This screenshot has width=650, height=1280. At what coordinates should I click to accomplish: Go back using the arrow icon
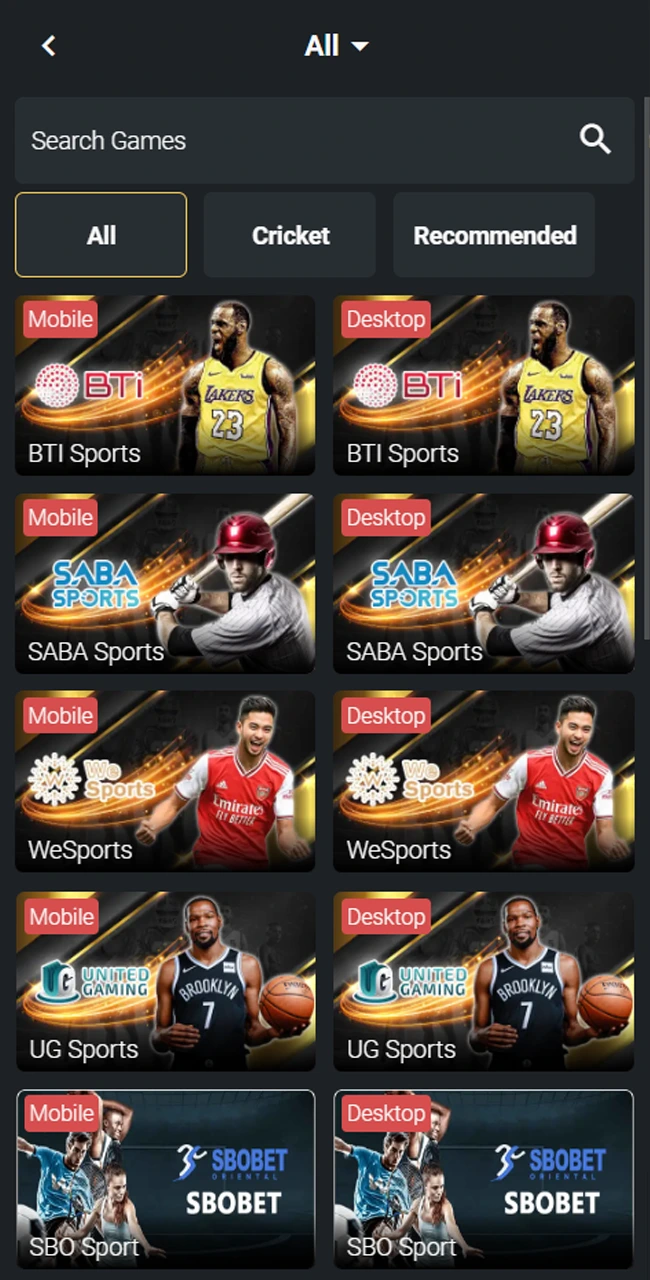[48, 46]
